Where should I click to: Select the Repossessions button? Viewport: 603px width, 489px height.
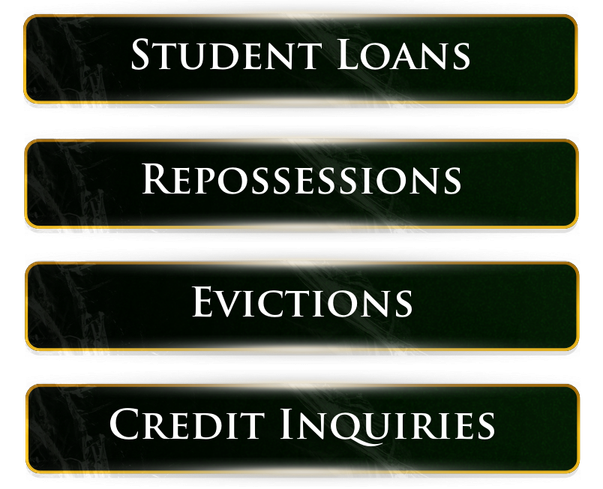click(x=301, y=182)
